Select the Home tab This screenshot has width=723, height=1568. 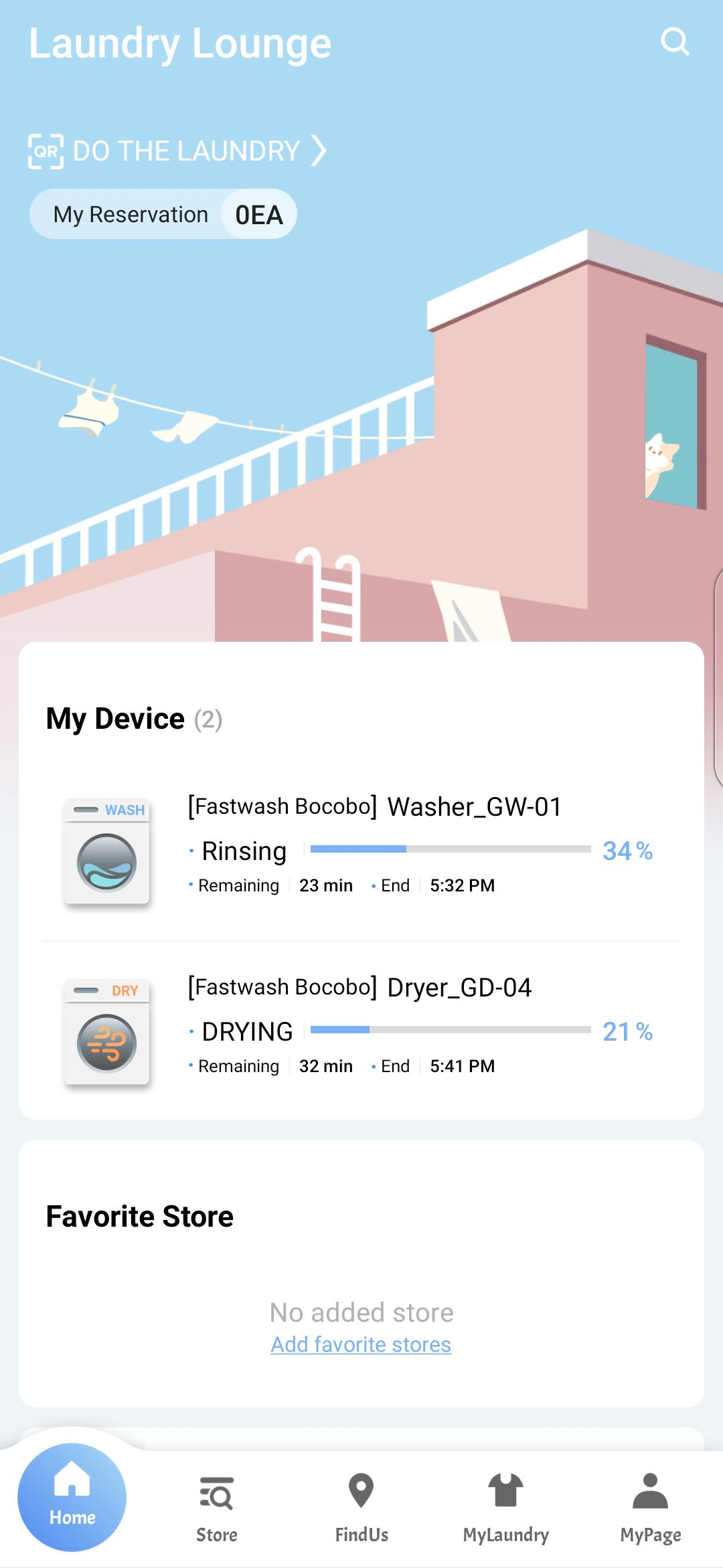72,1498
